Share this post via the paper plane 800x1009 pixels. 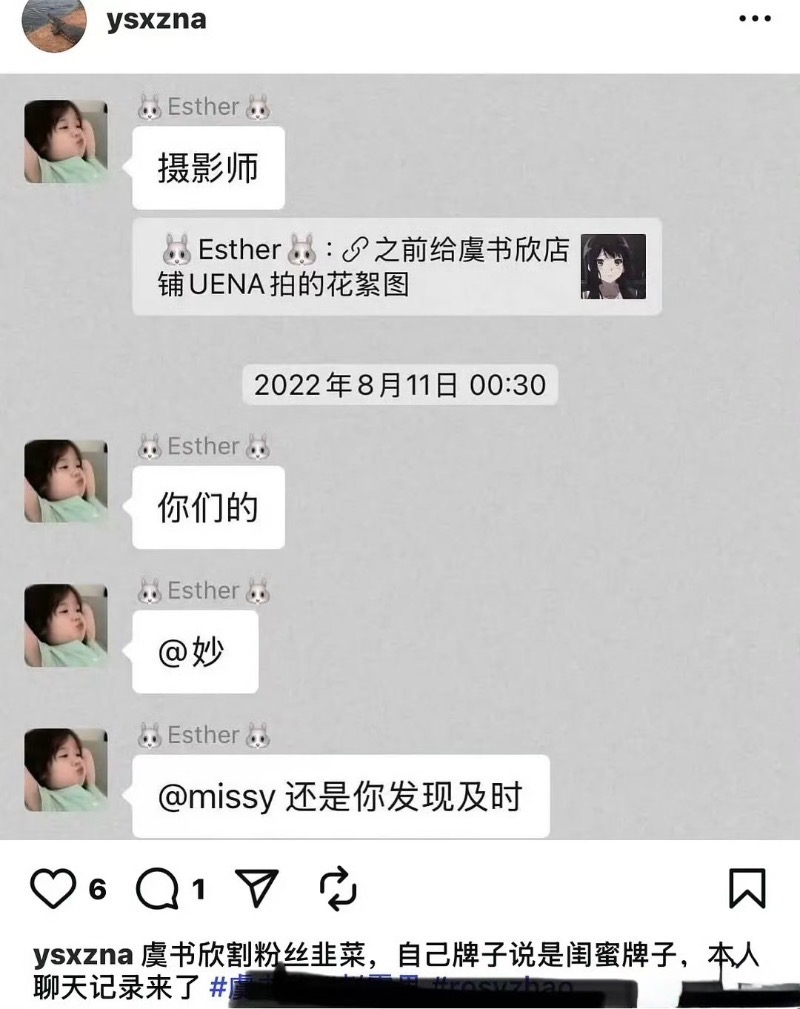click(256, 887)
